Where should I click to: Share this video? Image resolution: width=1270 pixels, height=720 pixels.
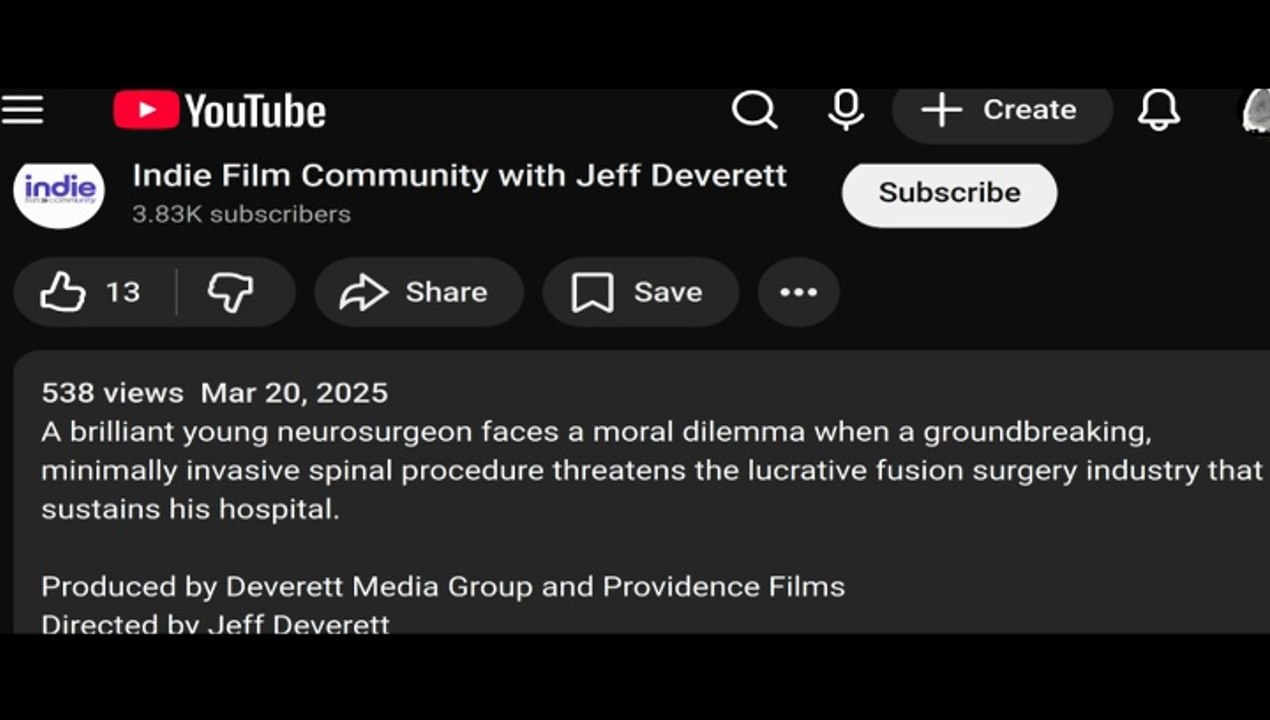(x=418, y=292)
